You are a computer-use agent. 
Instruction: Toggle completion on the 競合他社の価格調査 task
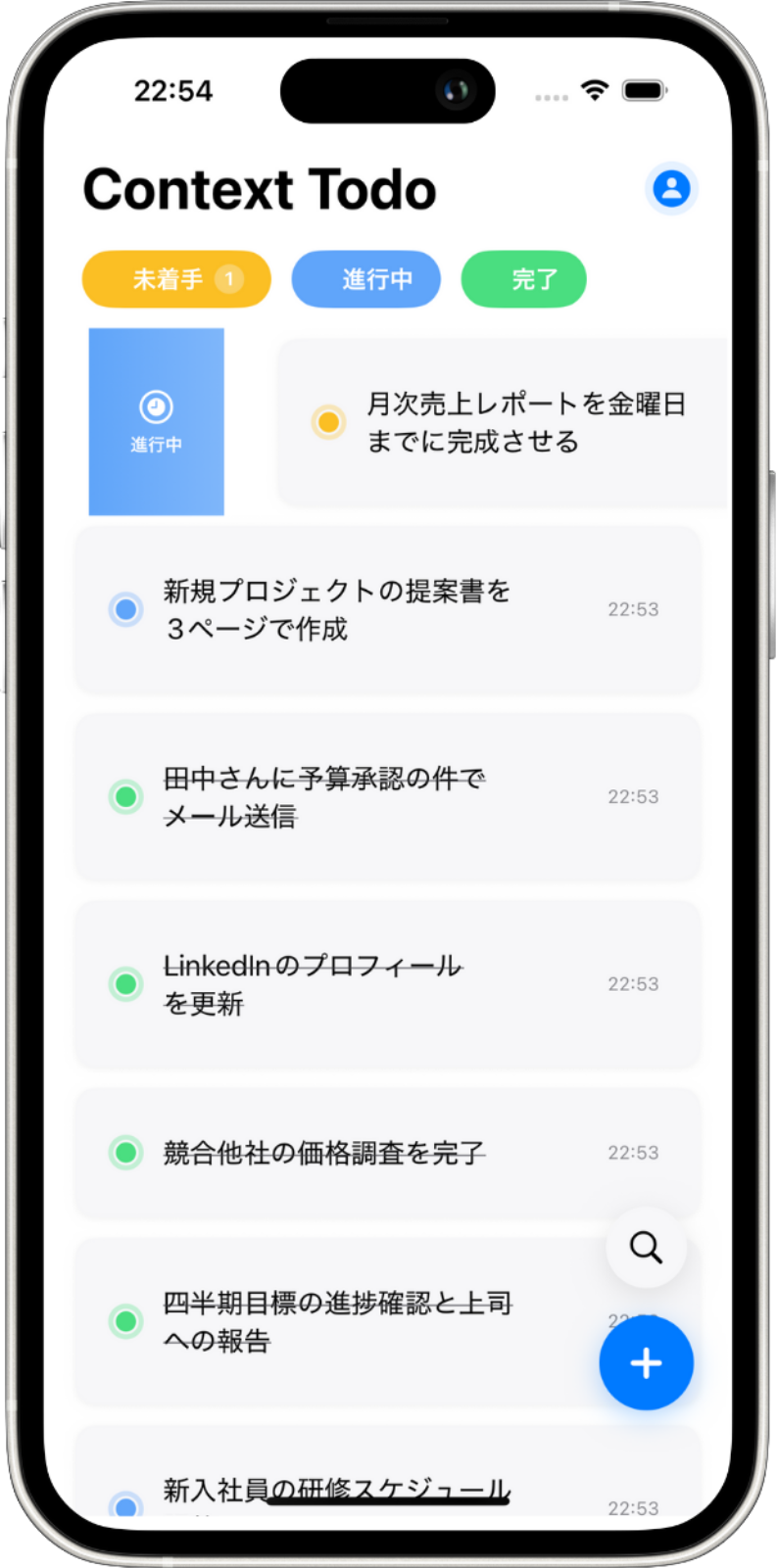tap(125, 1154)
